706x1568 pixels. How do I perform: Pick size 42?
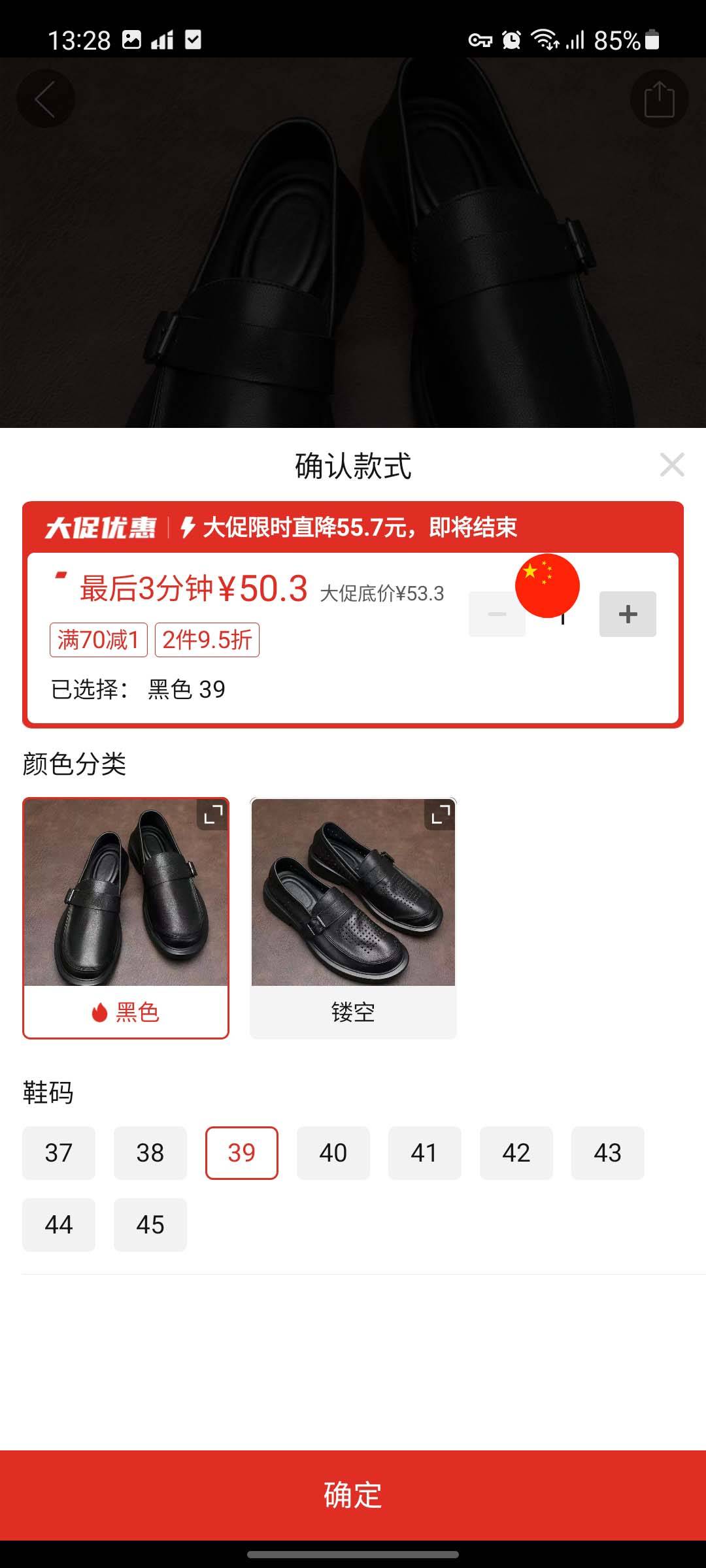tap(516, 1153)
